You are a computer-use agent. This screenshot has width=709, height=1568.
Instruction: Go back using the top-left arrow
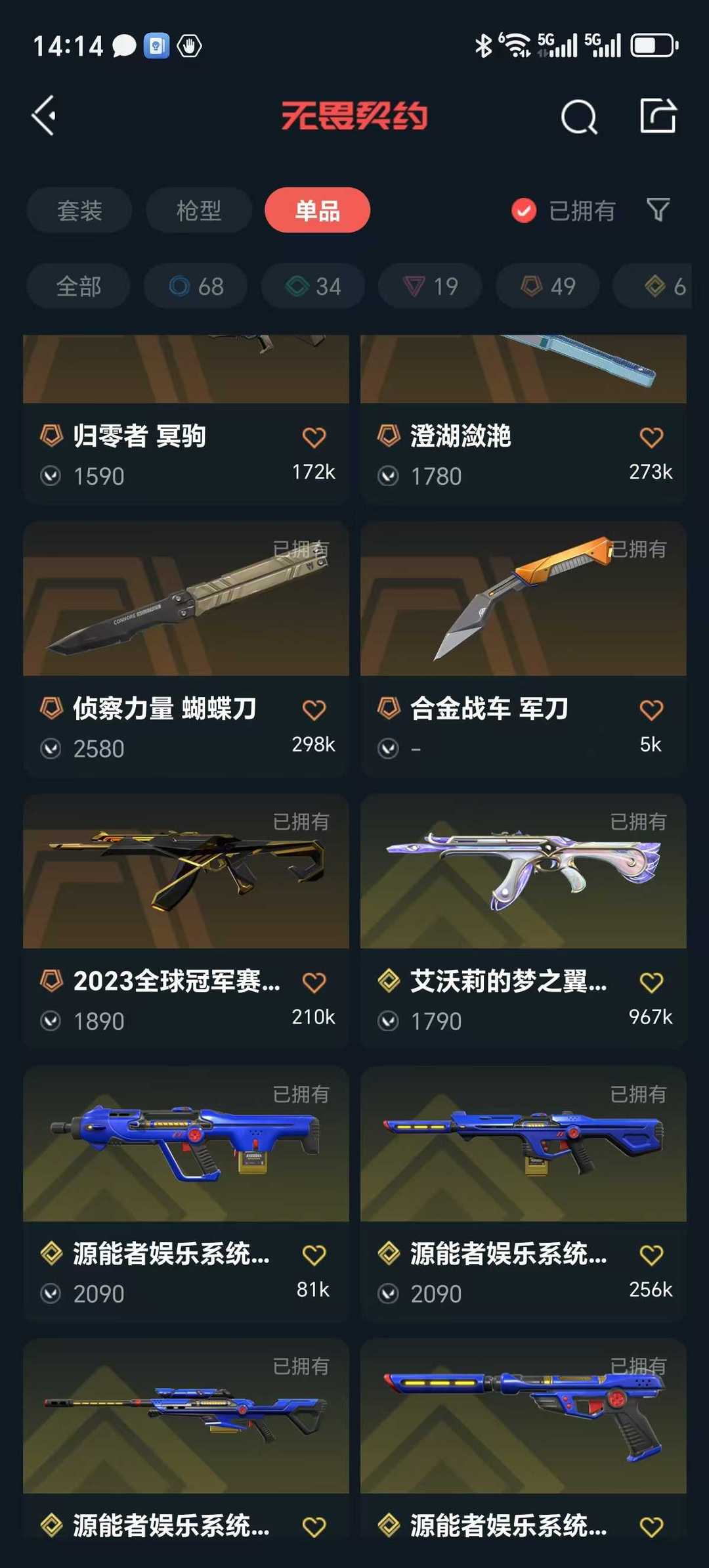pyautogui.click(x=45, y=116)
